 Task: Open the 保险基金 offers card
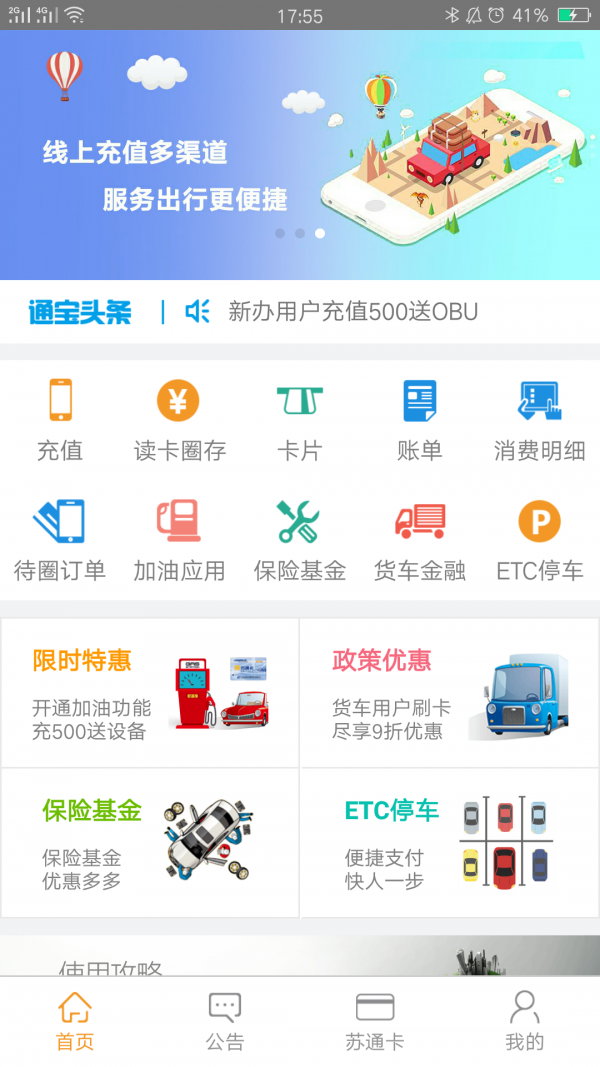(x=150, y=843)
